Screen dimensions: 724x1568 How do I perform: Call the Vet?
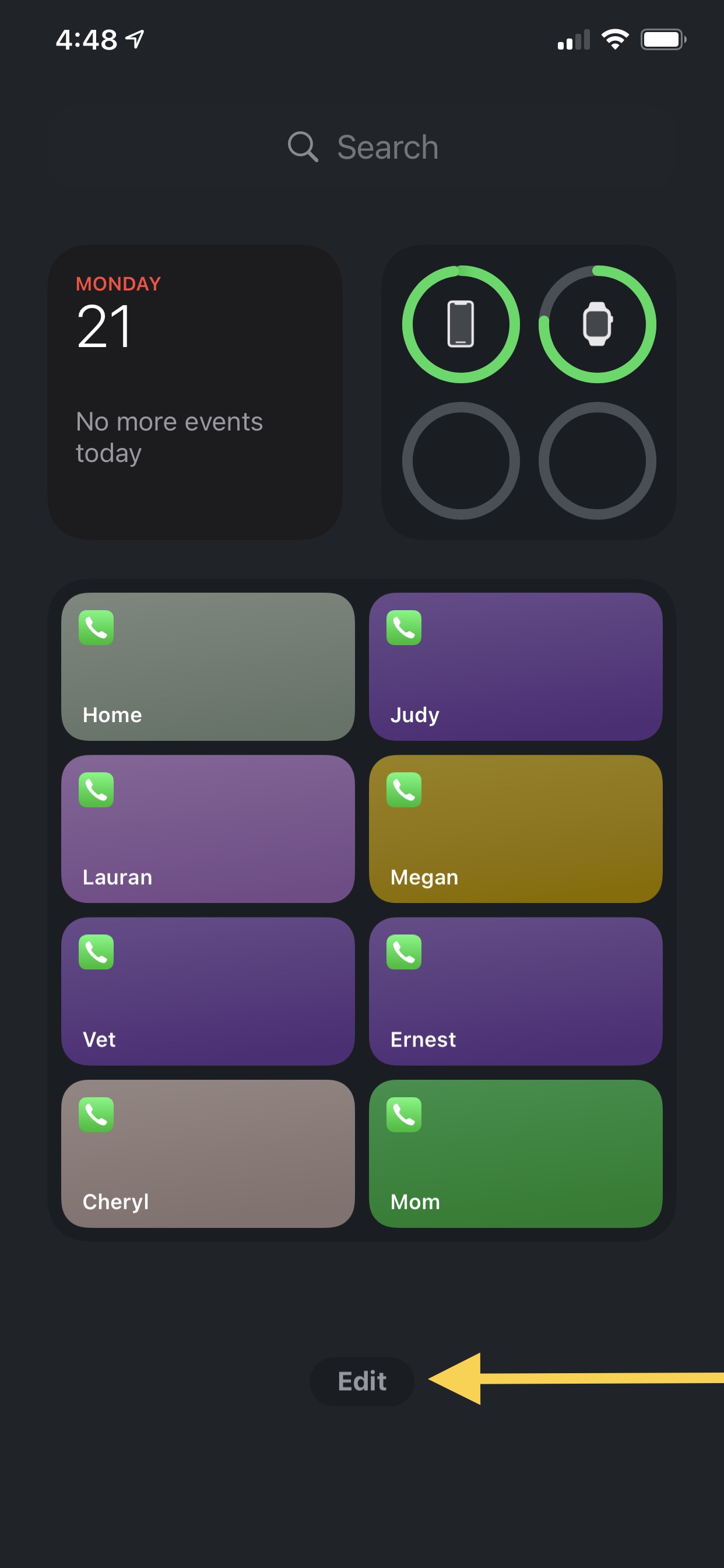click(208, 991)
